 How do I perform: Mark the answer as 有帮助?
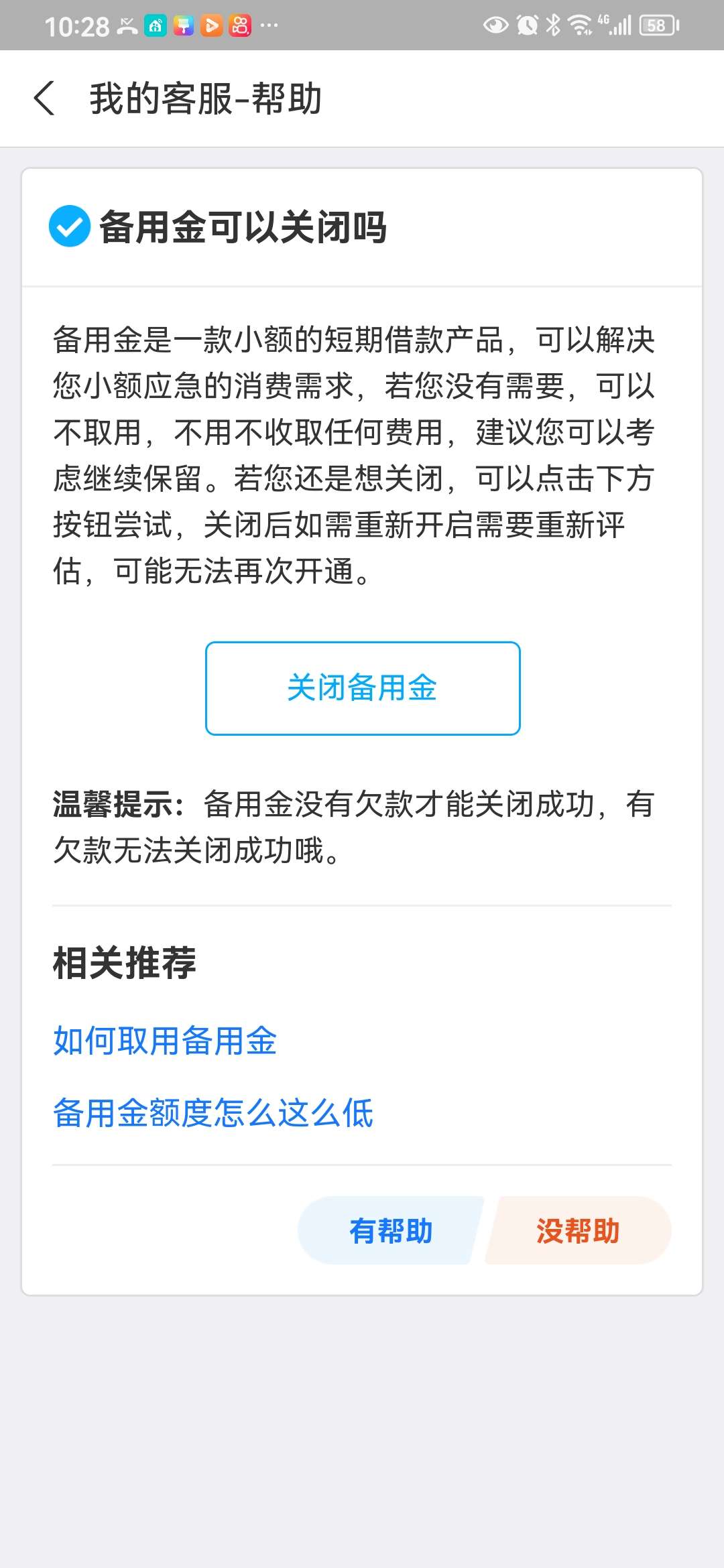click(x=391, y=1230)
